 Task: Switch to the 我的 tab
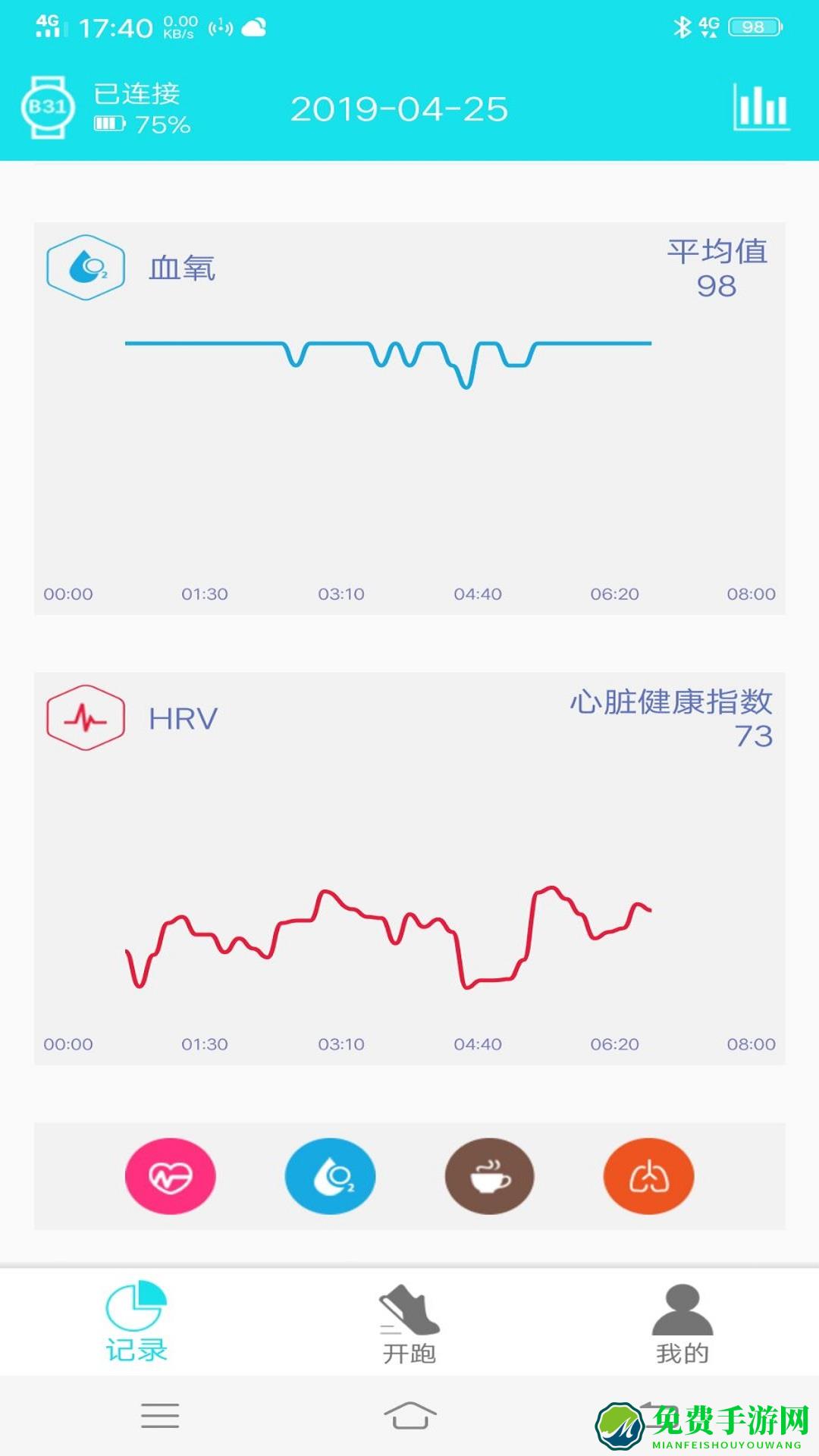point(682,1324)
